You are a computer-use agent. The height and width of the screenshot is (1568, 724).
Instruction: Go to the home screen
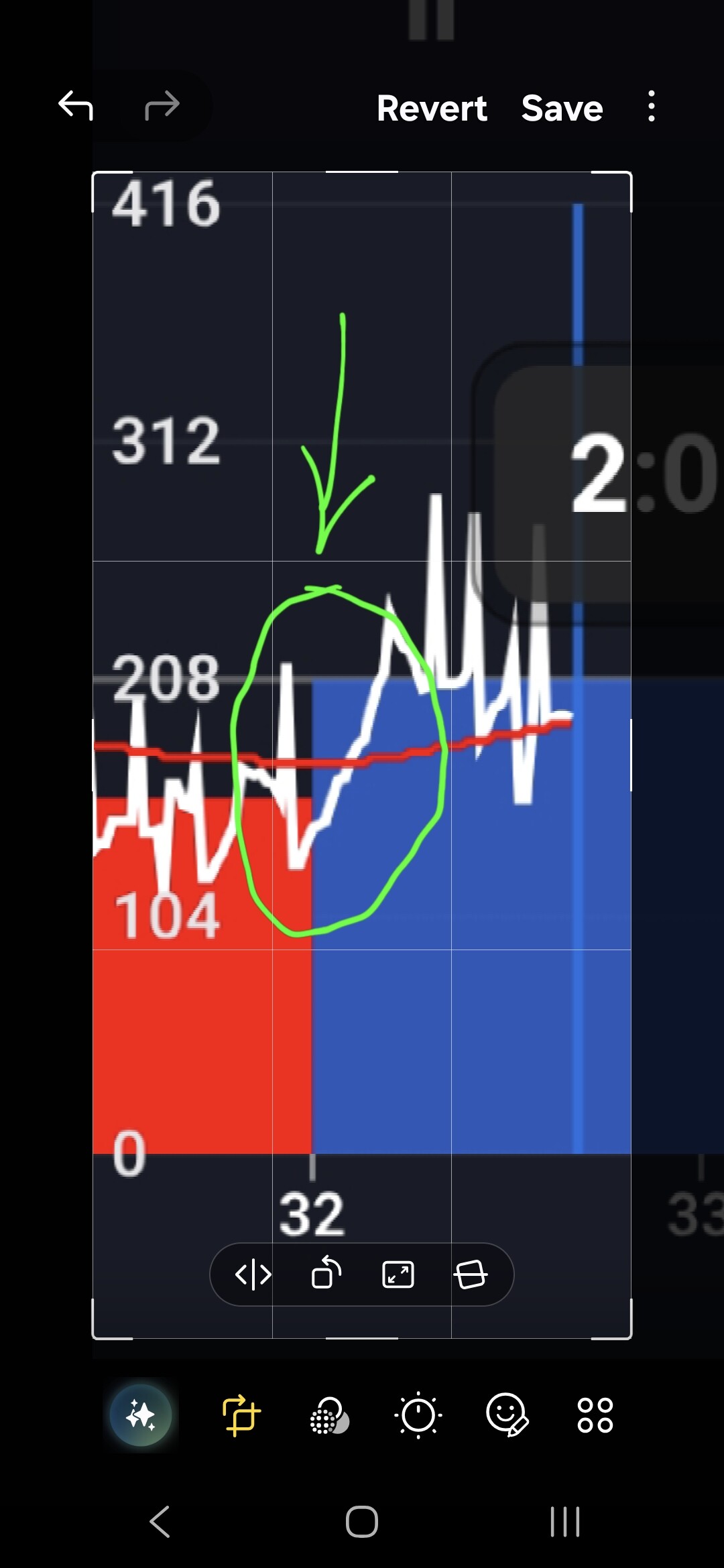click(x=362, y=1521)
